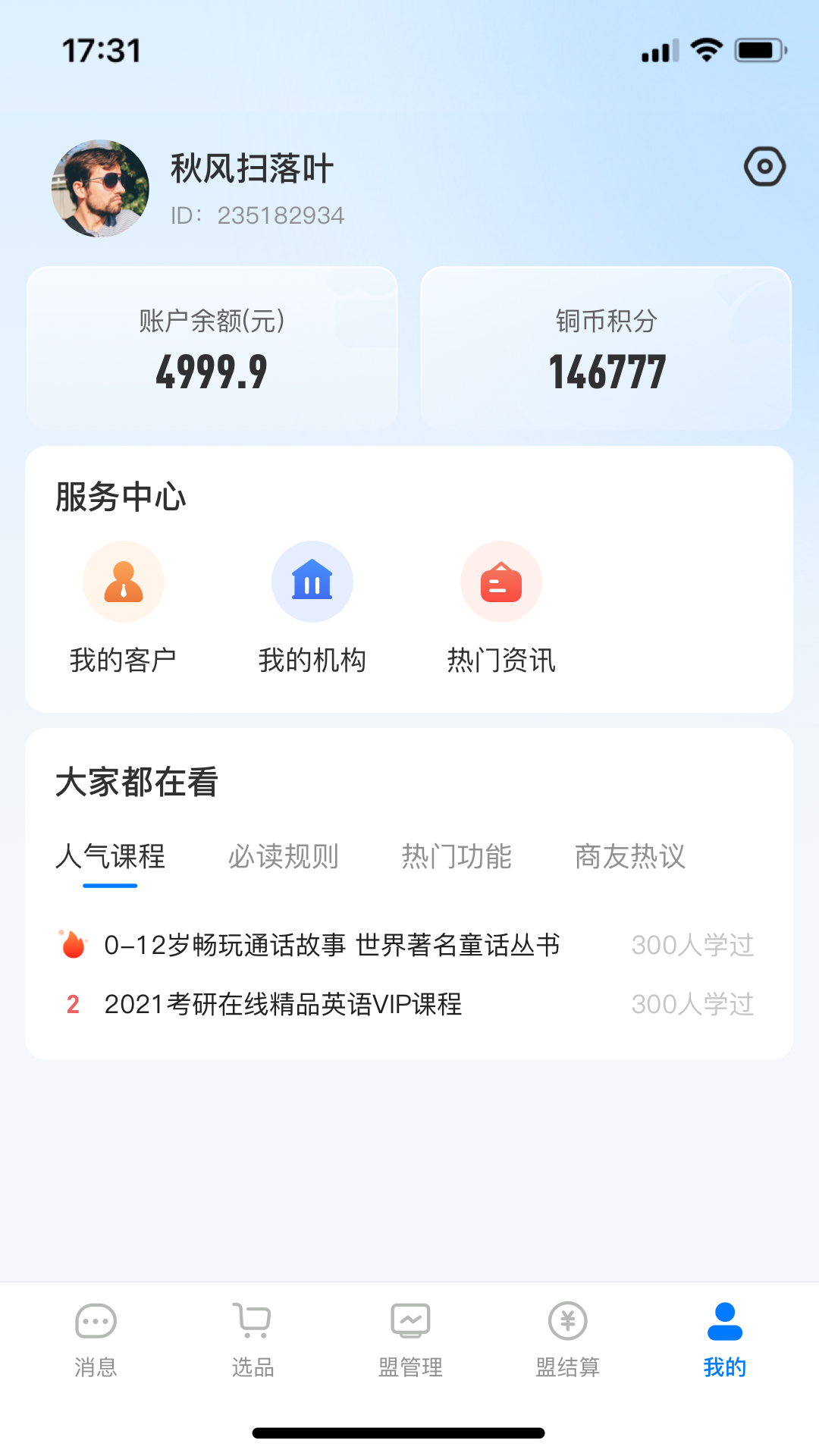
Task: Switch to the 热门功能 tab
Action: 458,858
